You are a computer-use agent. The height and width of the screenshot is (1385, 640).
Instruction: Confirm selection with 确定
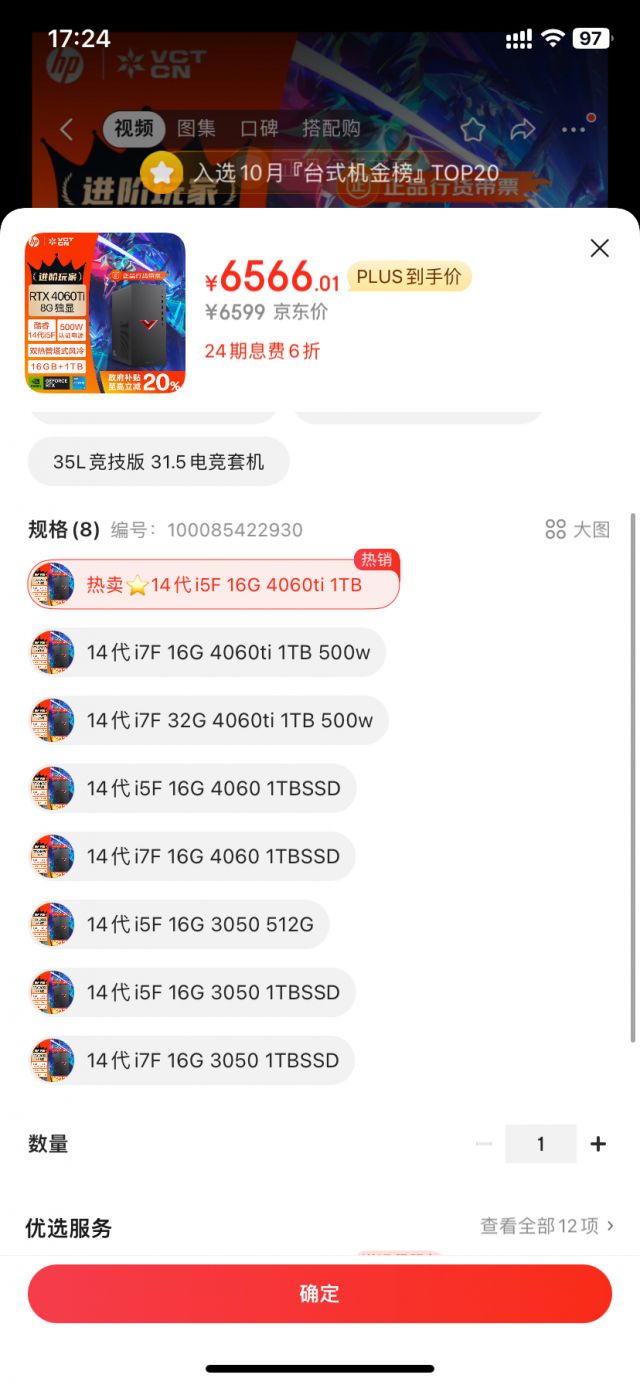point(320,1293)
